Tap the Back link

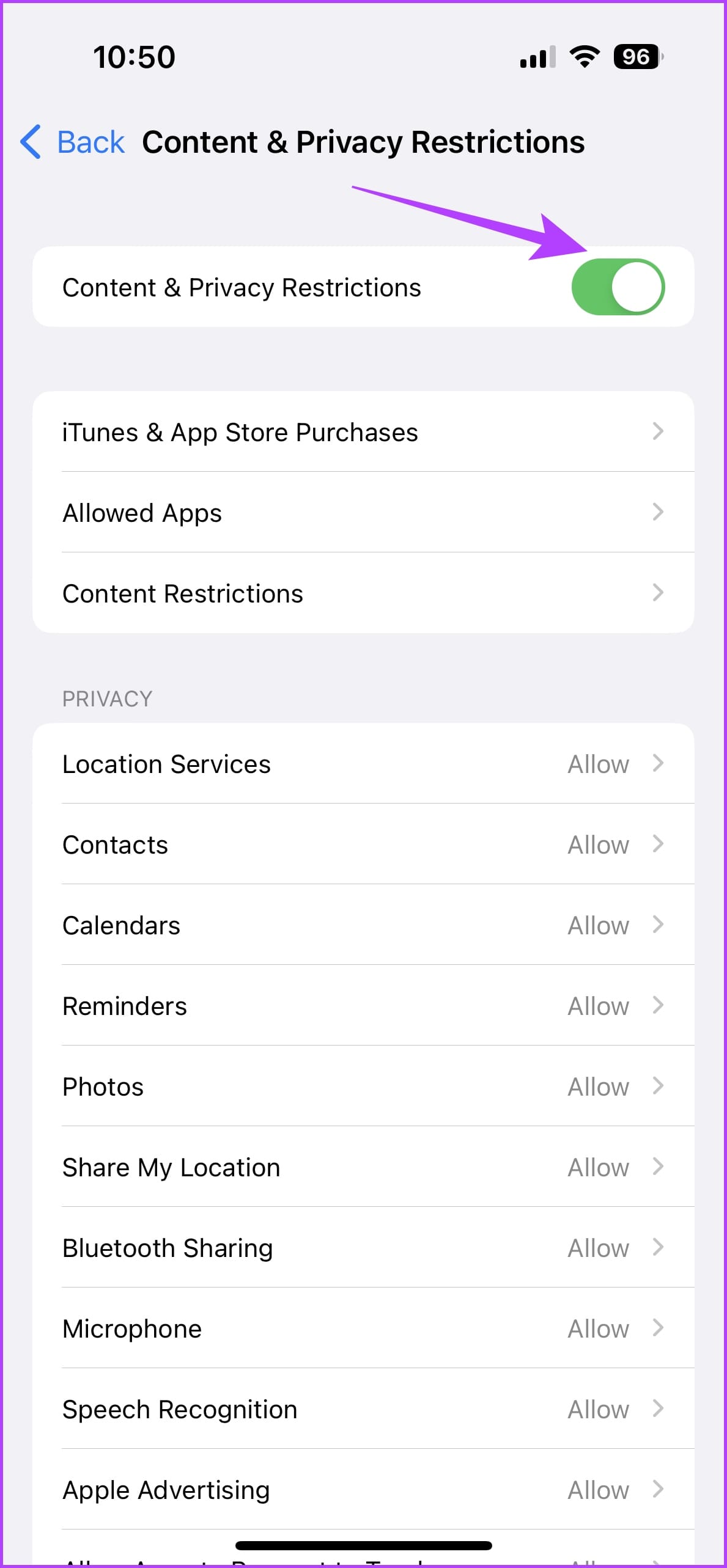tap(90, 141)
